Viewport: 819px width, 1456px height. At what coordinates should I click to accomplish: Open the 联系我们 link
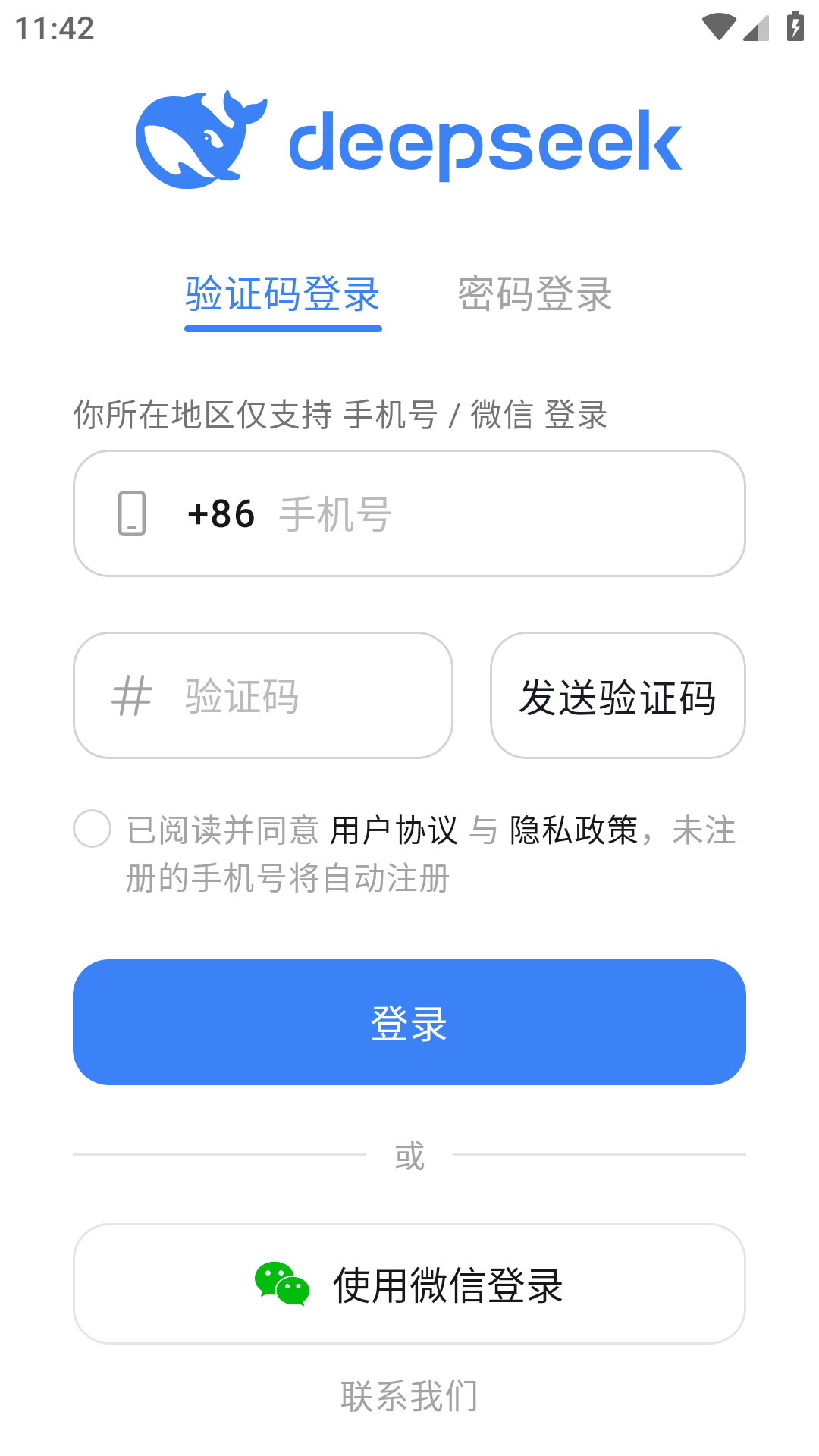click(x=409, y=1396)
